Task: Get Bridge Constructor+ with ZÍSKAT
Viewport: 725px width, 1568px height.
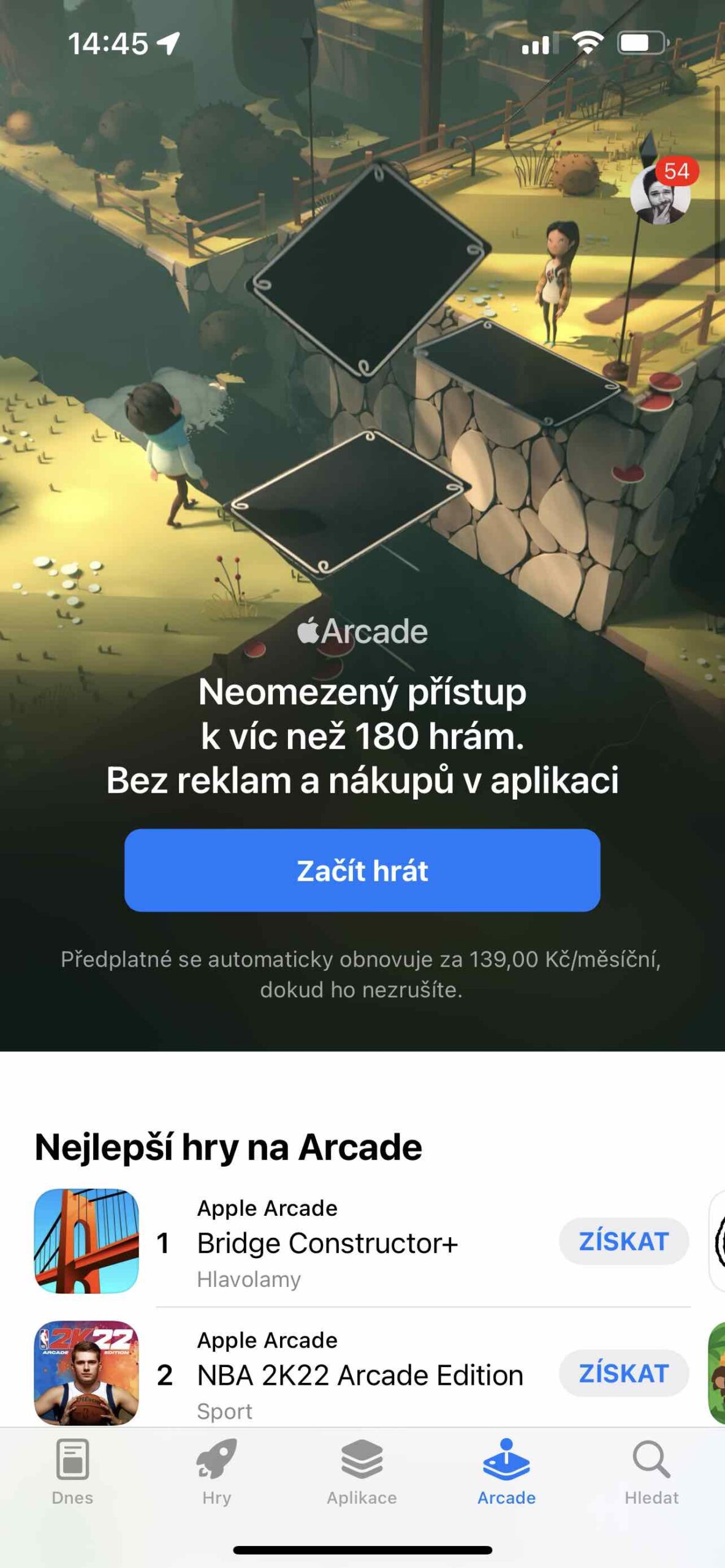Action: pos(623,1241)
